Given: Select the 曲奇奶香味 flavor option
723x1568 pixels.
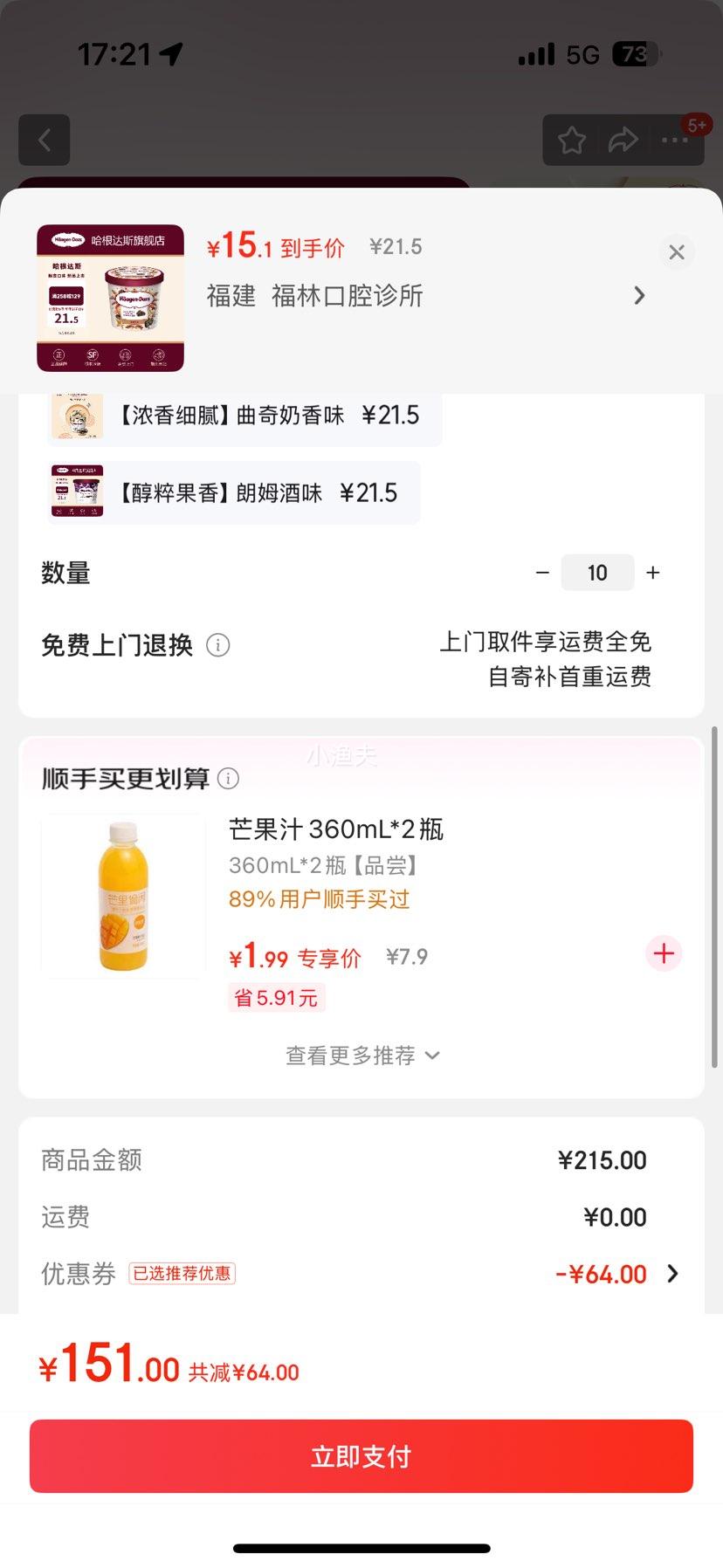Looking at the screenshot, I should (244, 416).
